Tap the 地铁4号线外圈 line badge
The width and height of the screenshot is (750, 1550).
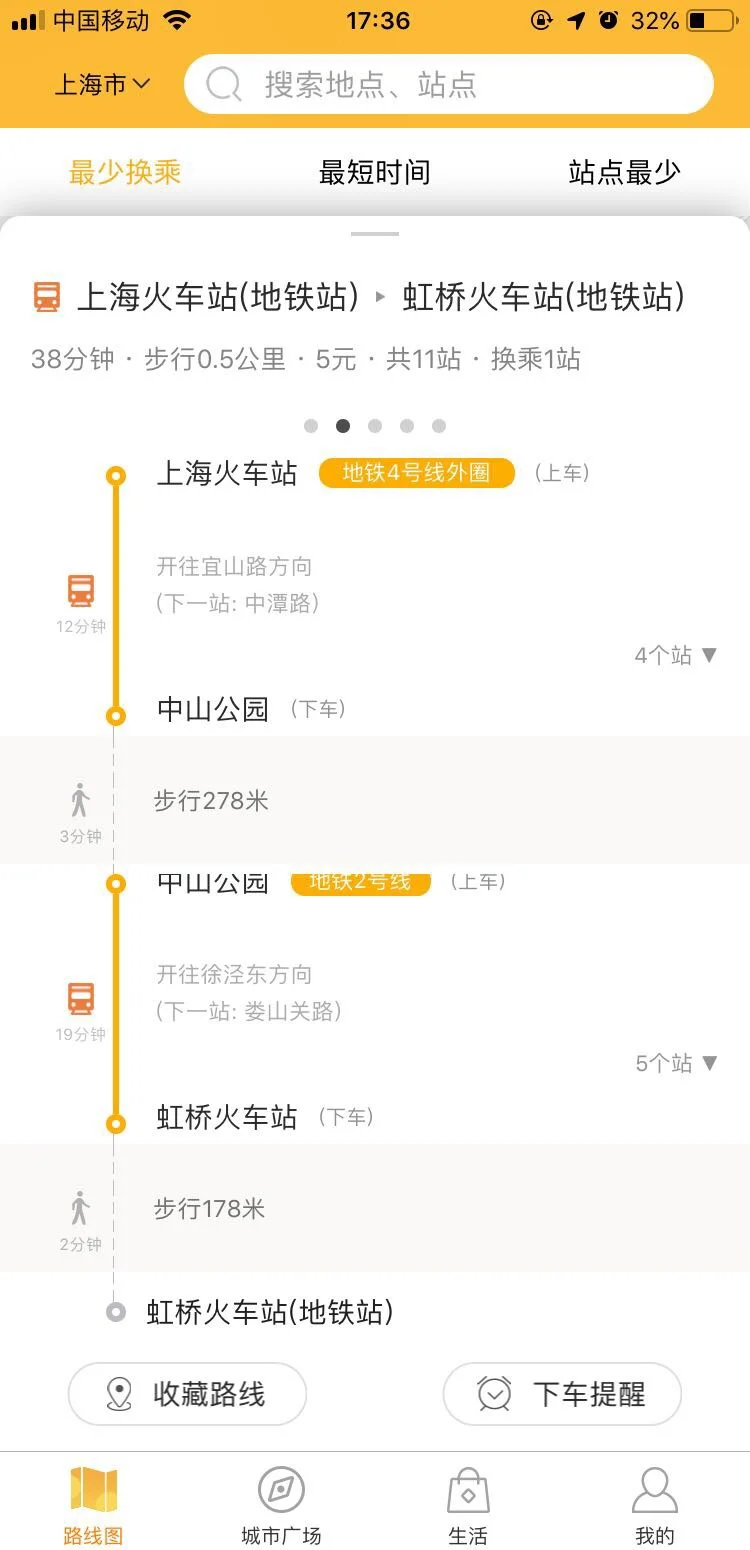click(416, 472)
